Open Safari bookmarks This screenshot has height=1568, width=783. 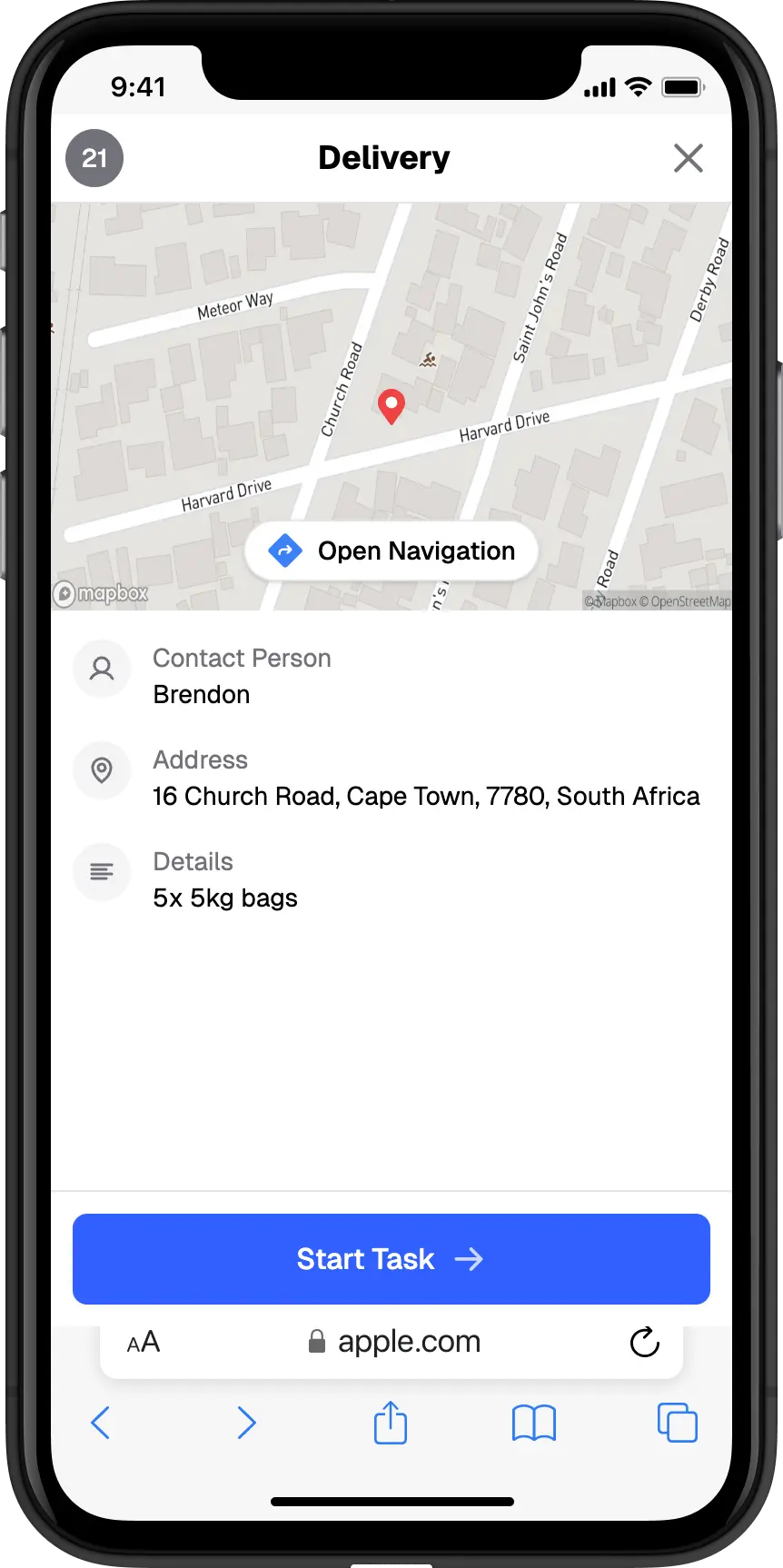click(x=534, y=1423)
